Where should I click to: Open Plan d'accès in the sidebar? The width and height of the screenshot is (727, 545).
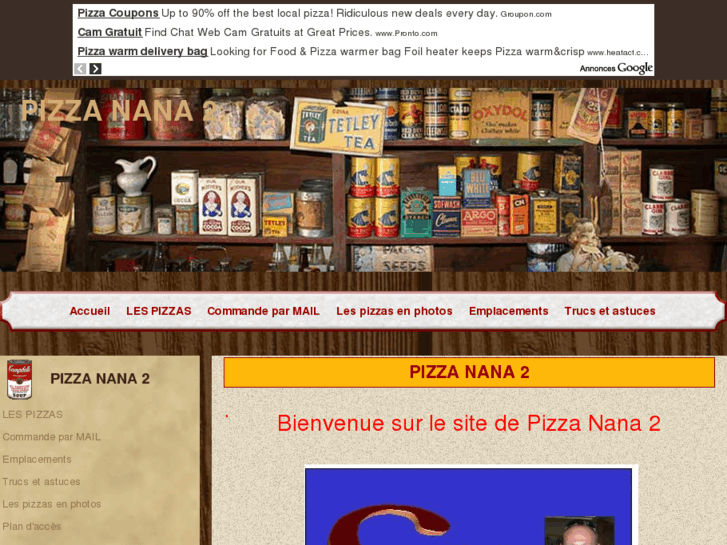31,526
